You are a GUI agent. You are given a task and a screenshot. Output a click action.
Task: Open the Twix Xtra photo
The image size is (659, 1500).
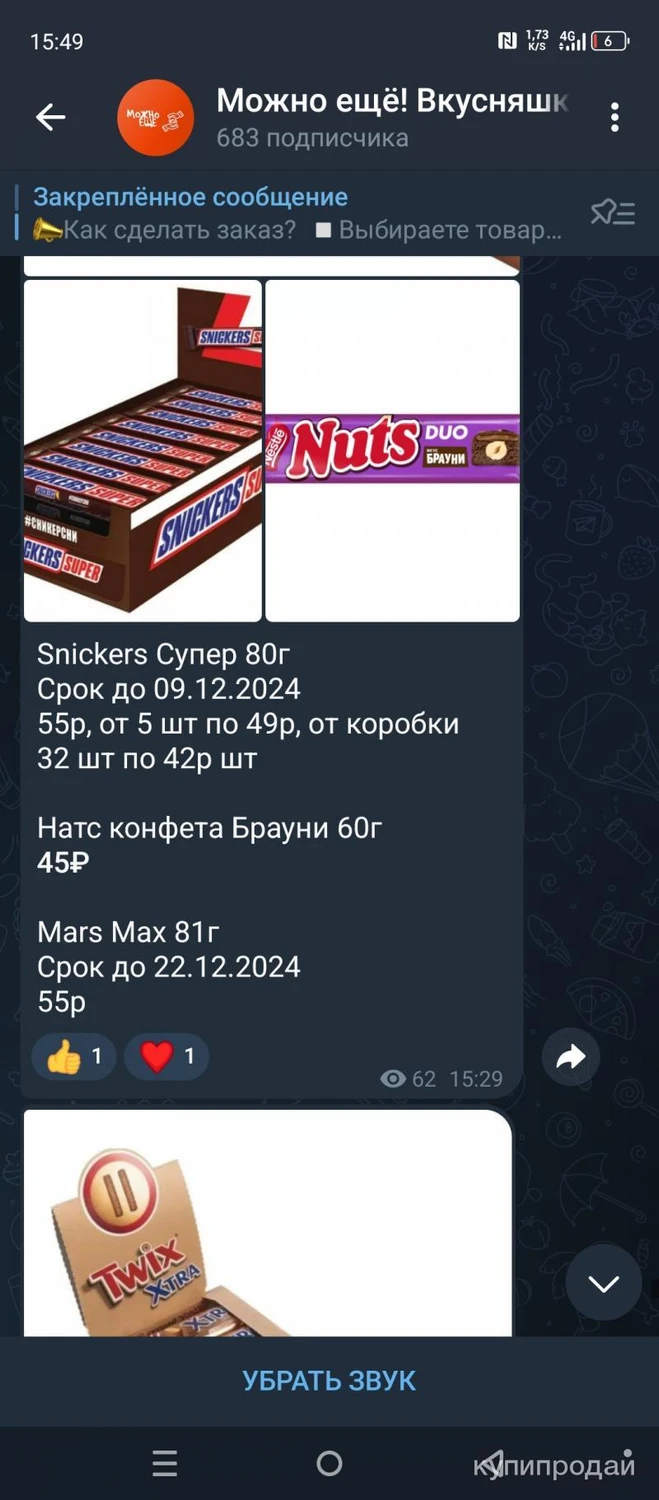pyautogui.click(x=268, y=1223)
